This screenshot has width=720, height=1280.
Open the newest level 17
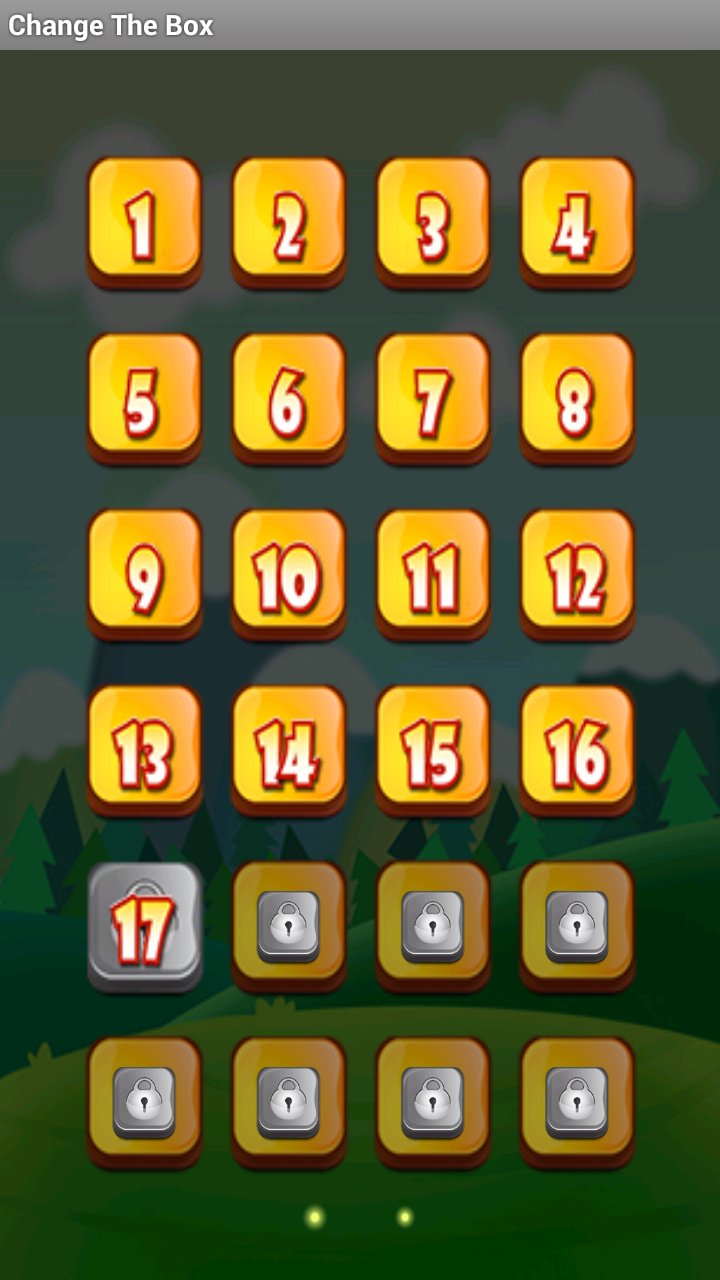(x=144, y=926)
